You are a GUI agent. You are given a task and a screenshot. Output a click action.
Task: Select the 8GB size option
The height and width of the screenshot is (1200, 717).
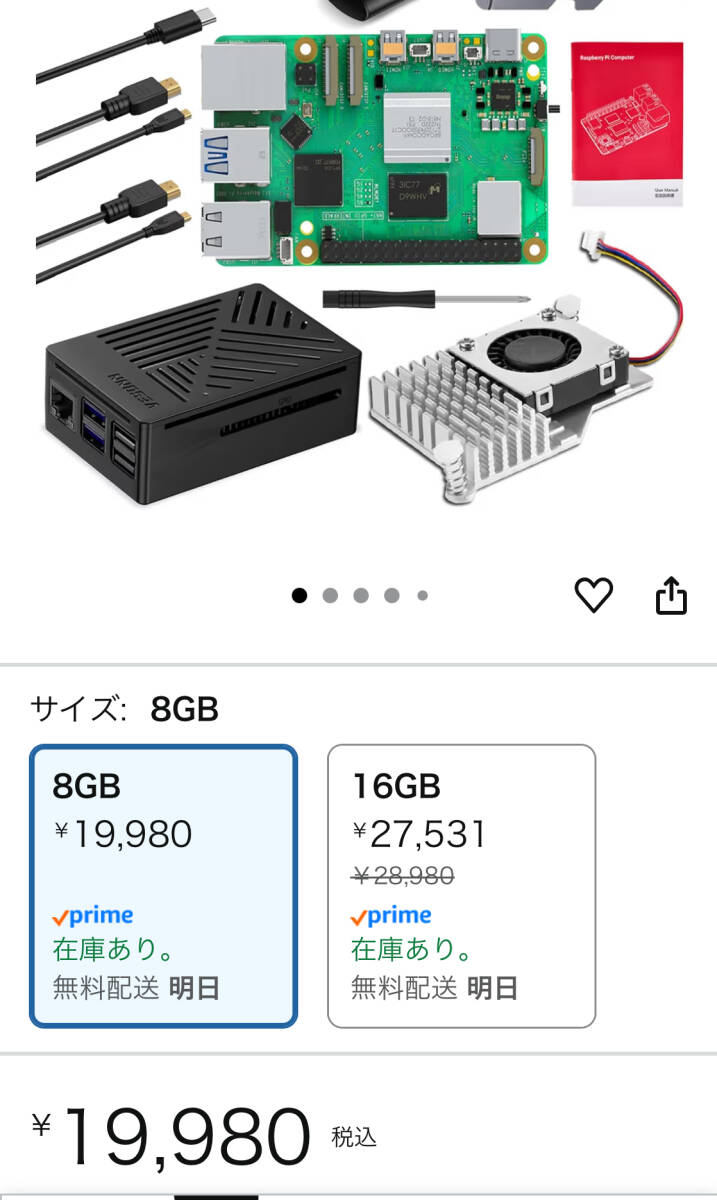click(x=164, y=886)
